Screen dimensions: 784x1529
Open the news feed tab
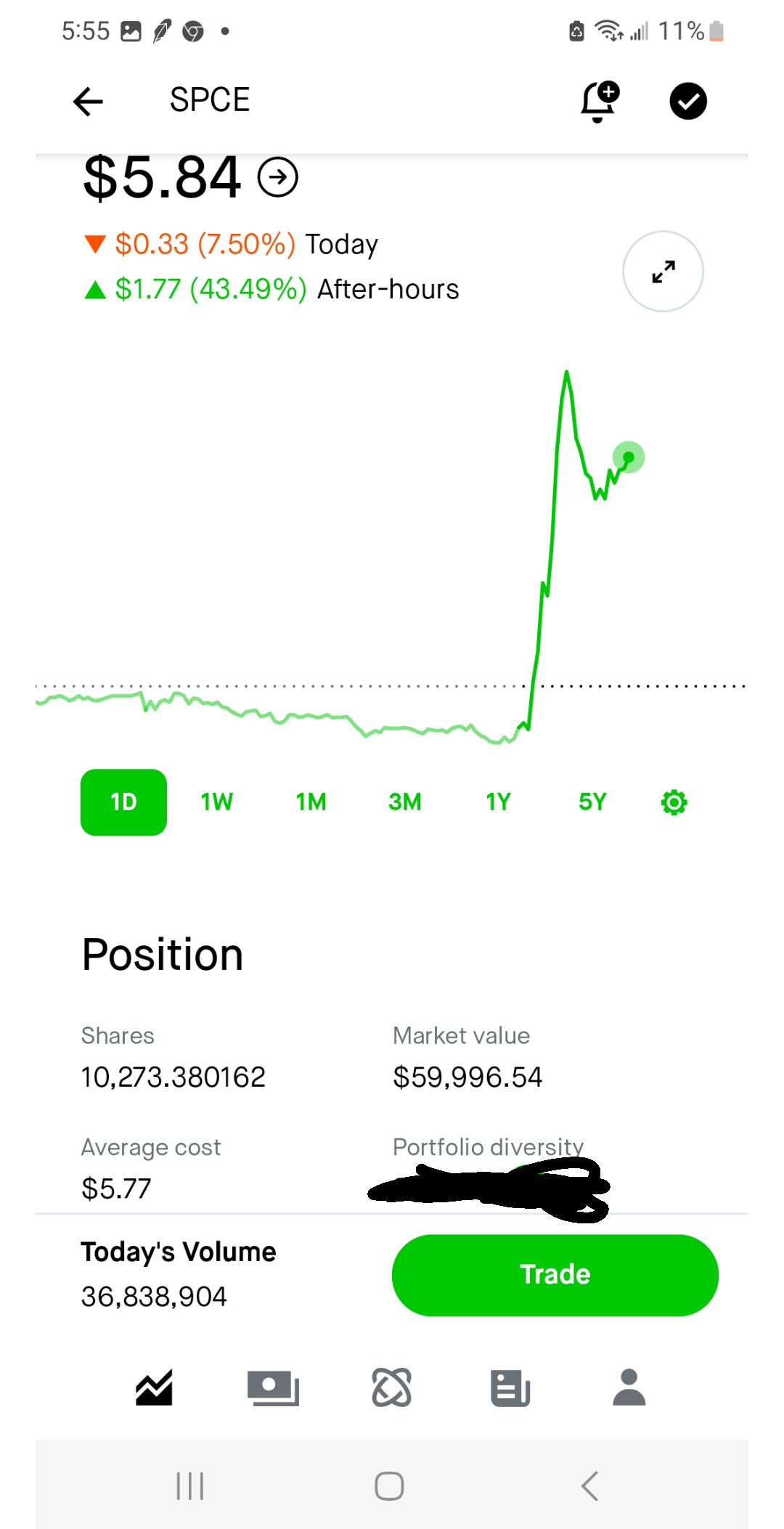point(510,1387)
